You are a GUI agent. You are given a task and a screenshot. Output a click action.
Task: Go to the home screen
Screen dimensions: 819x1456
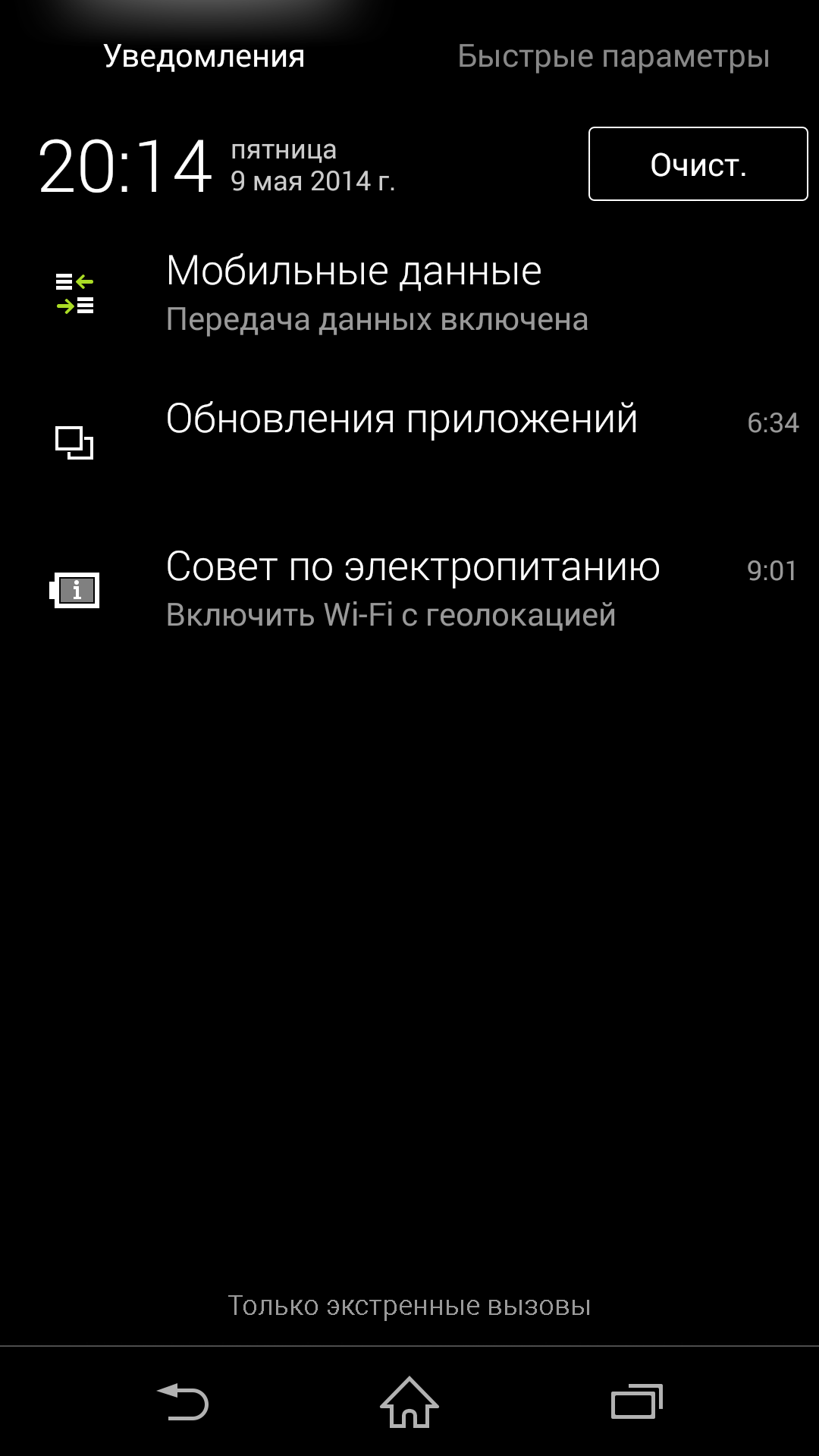pyautogui.click(x=409, y=1401)
